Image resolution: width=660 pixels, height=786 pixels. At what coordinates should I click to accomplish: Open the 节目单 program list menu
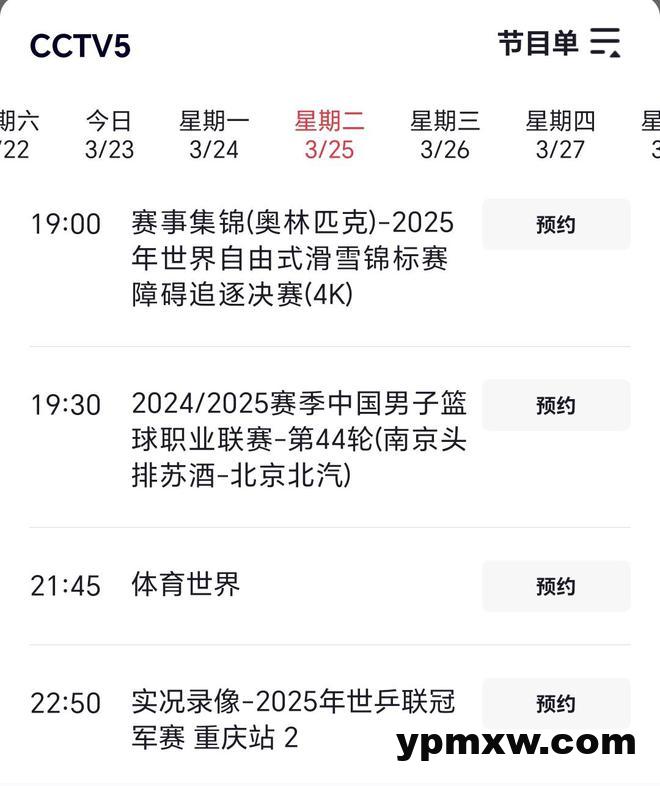560,43
